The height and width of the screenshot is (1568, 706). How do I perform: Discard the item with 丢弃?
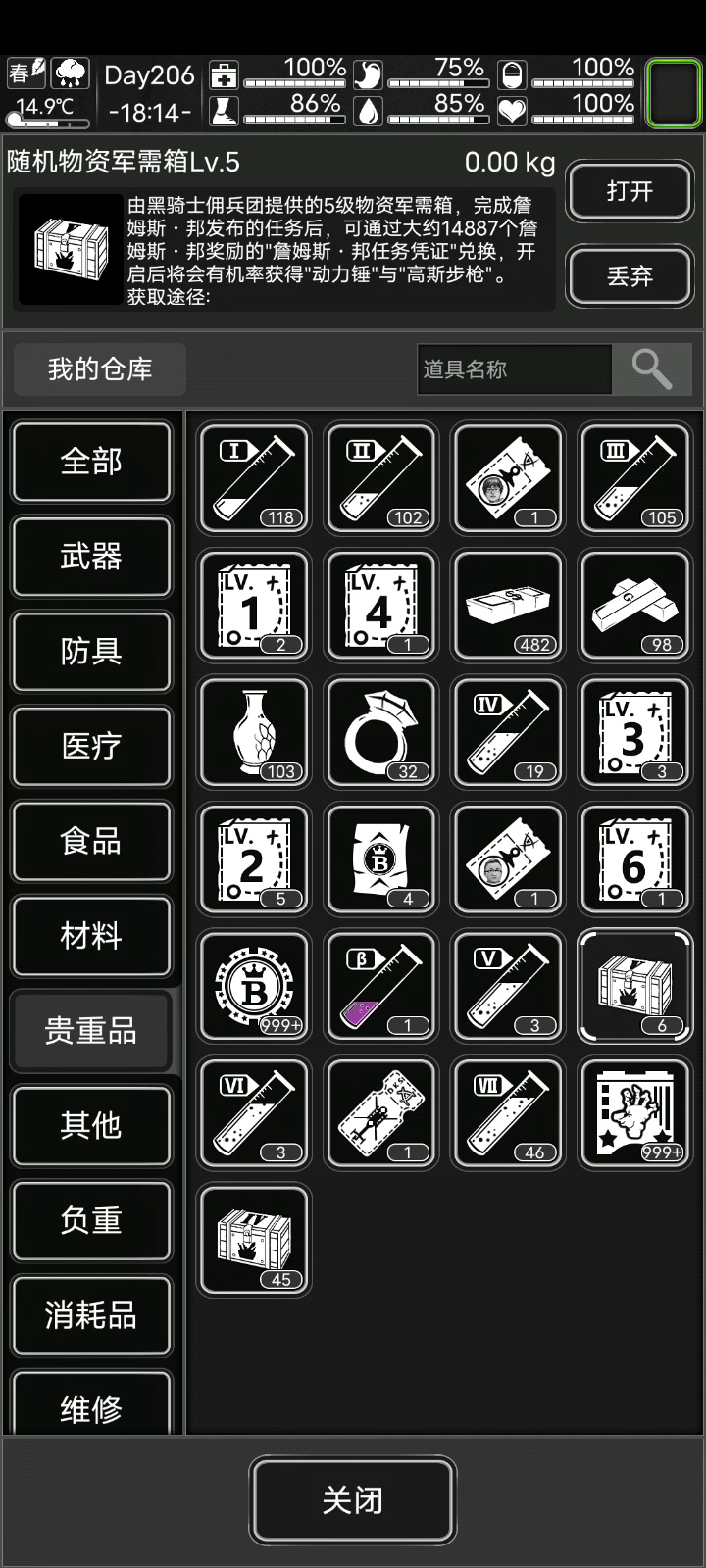(629, 276)
